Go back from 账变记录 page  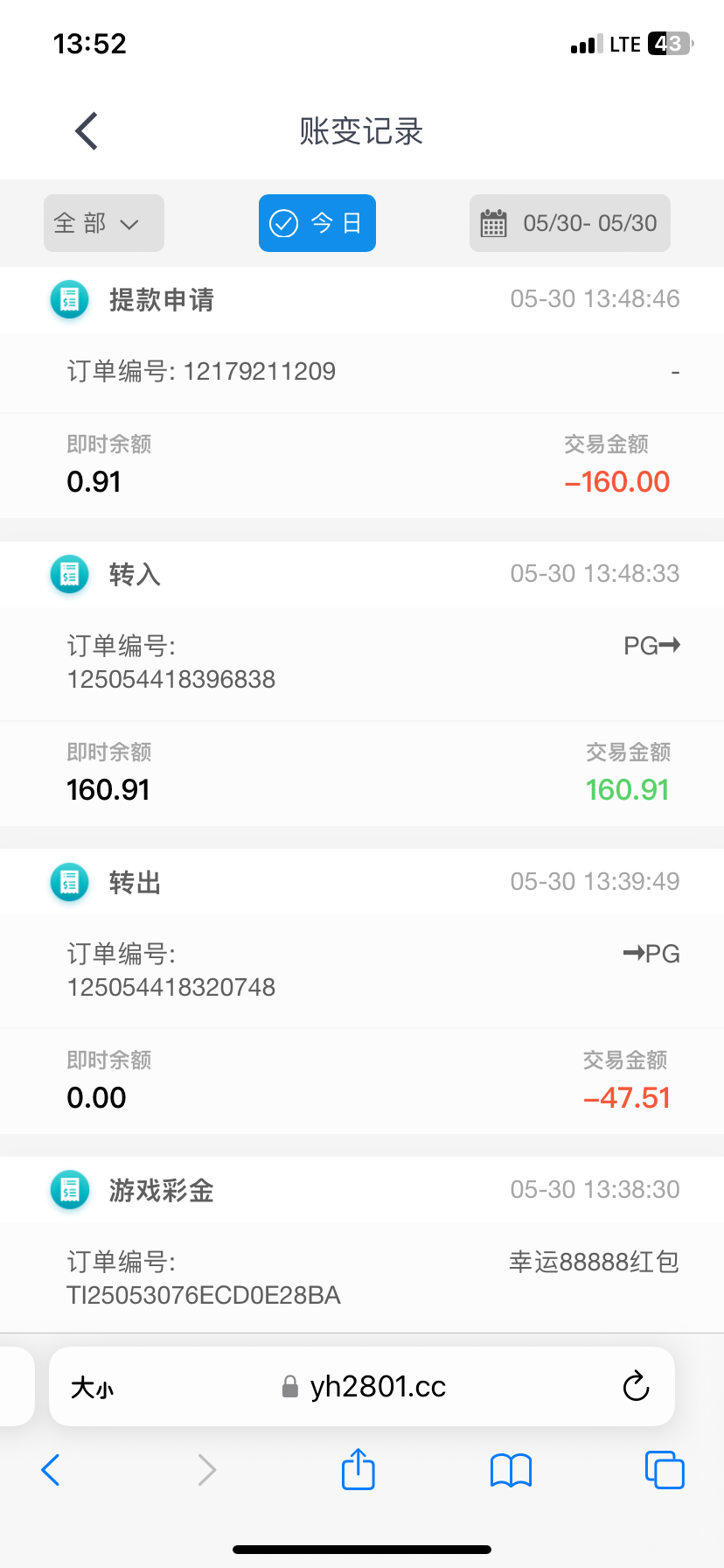(x=87, y=131)
